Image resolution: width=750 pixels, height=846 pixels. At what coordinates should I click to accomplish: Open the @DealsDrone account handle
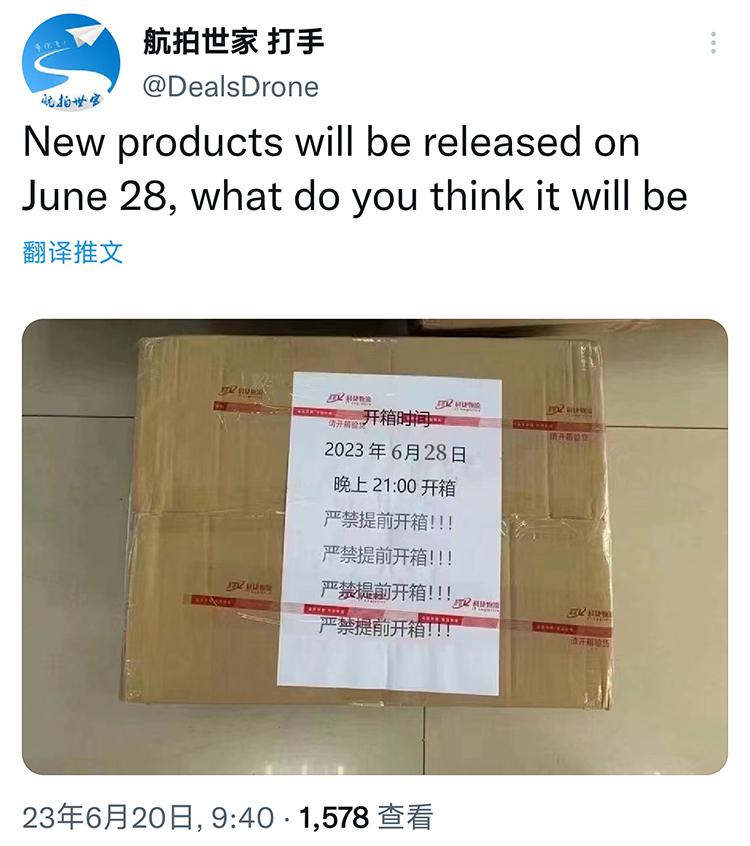231,87
